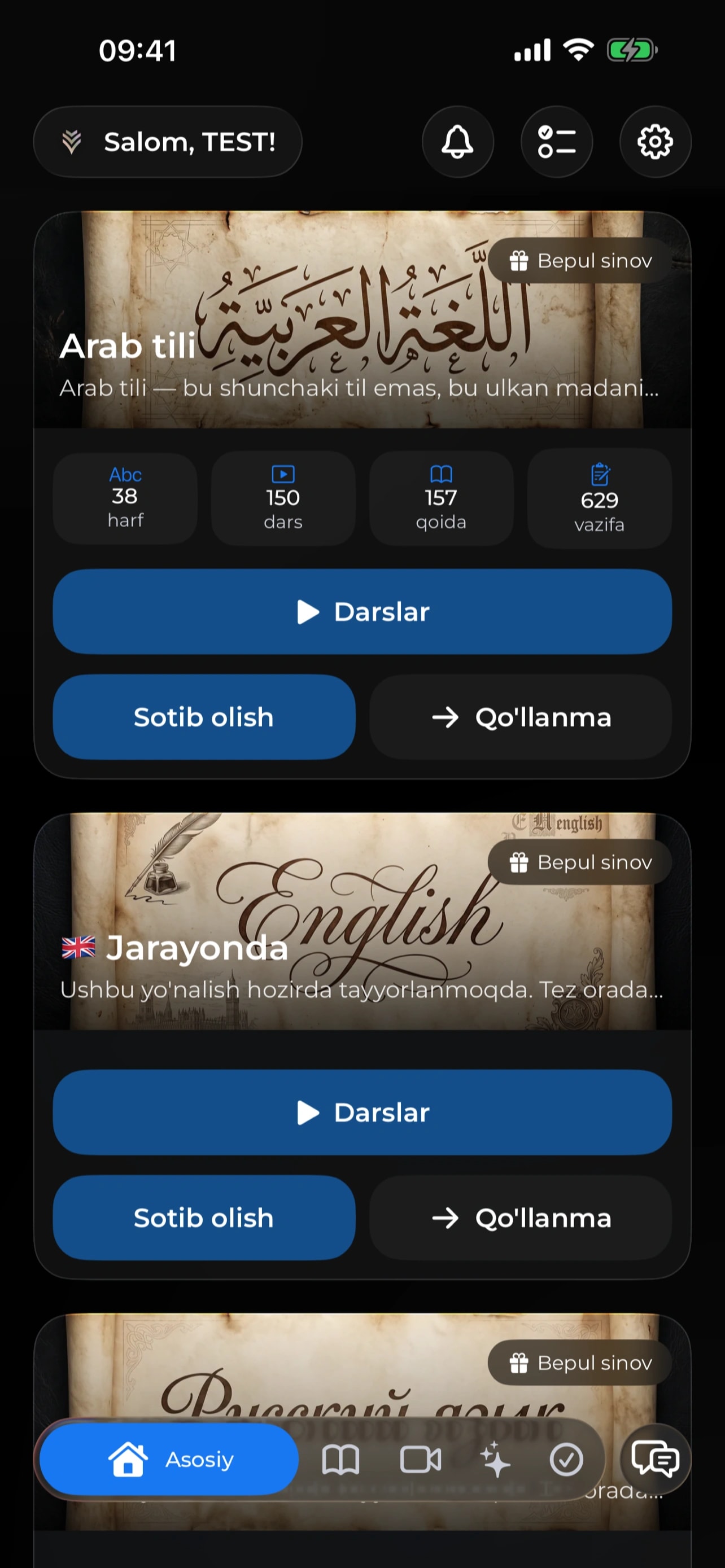Open Darslar in the Arab tili card
The image size is (725, 1568).
[x=362, y=612]
